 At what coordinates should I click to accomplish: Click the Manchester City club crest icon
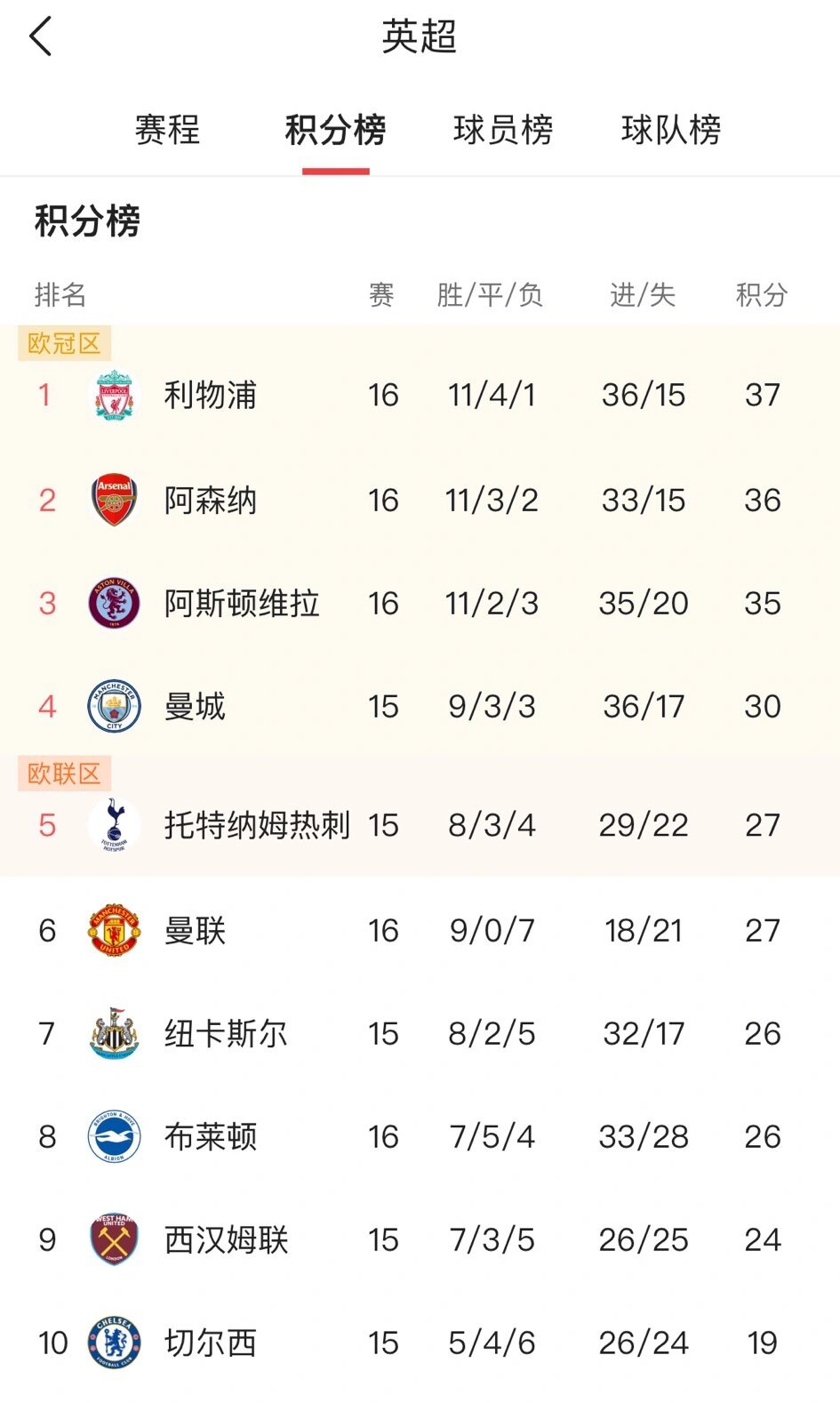pyautogui.click(x=114, y=706)
